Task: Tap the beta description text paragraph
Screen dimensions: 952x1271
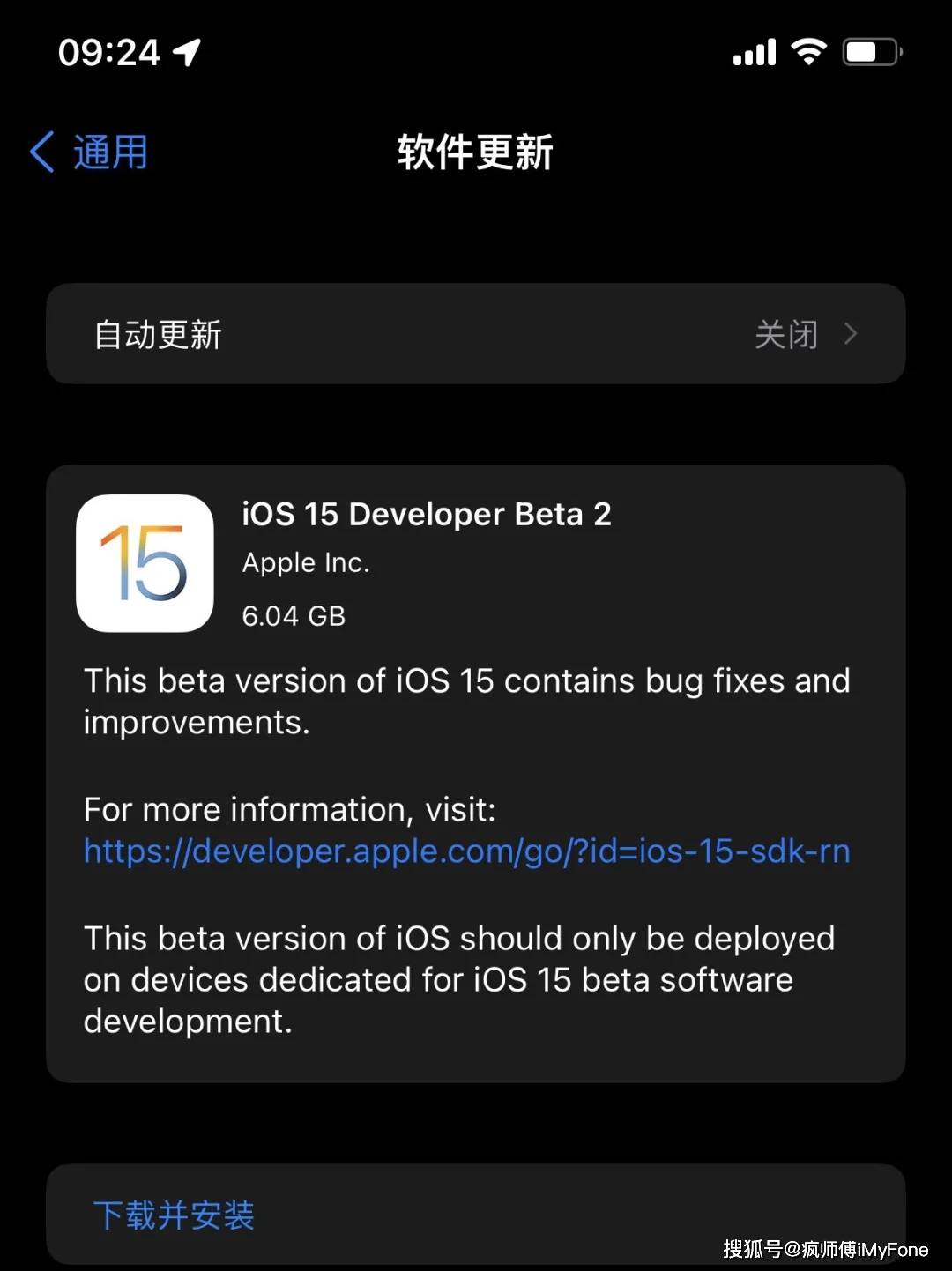Action: pos(465,701)
